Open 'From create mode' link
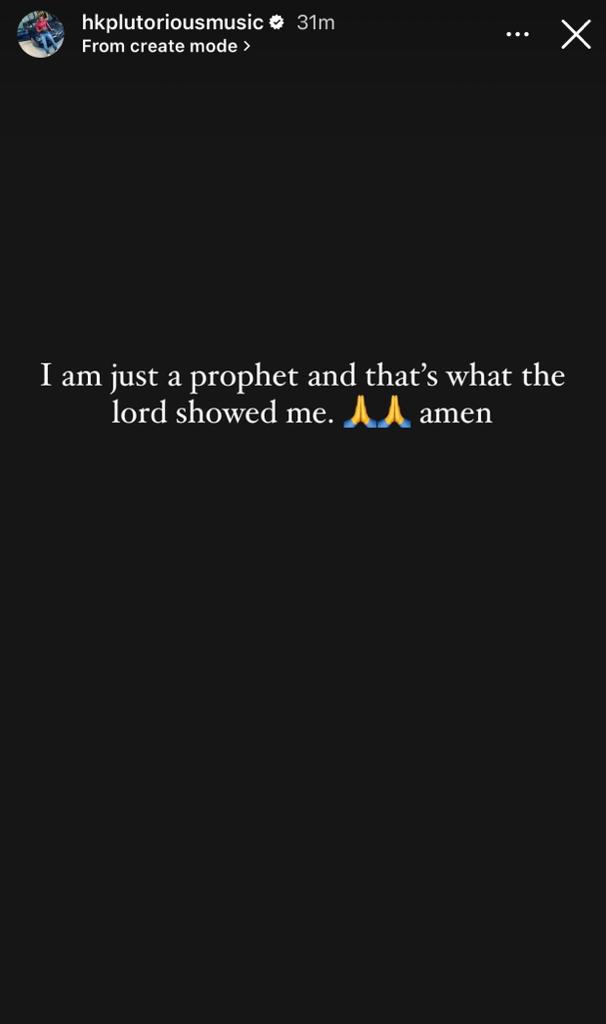Viewport: 606px width, 1024px height. tap(165, 46)
